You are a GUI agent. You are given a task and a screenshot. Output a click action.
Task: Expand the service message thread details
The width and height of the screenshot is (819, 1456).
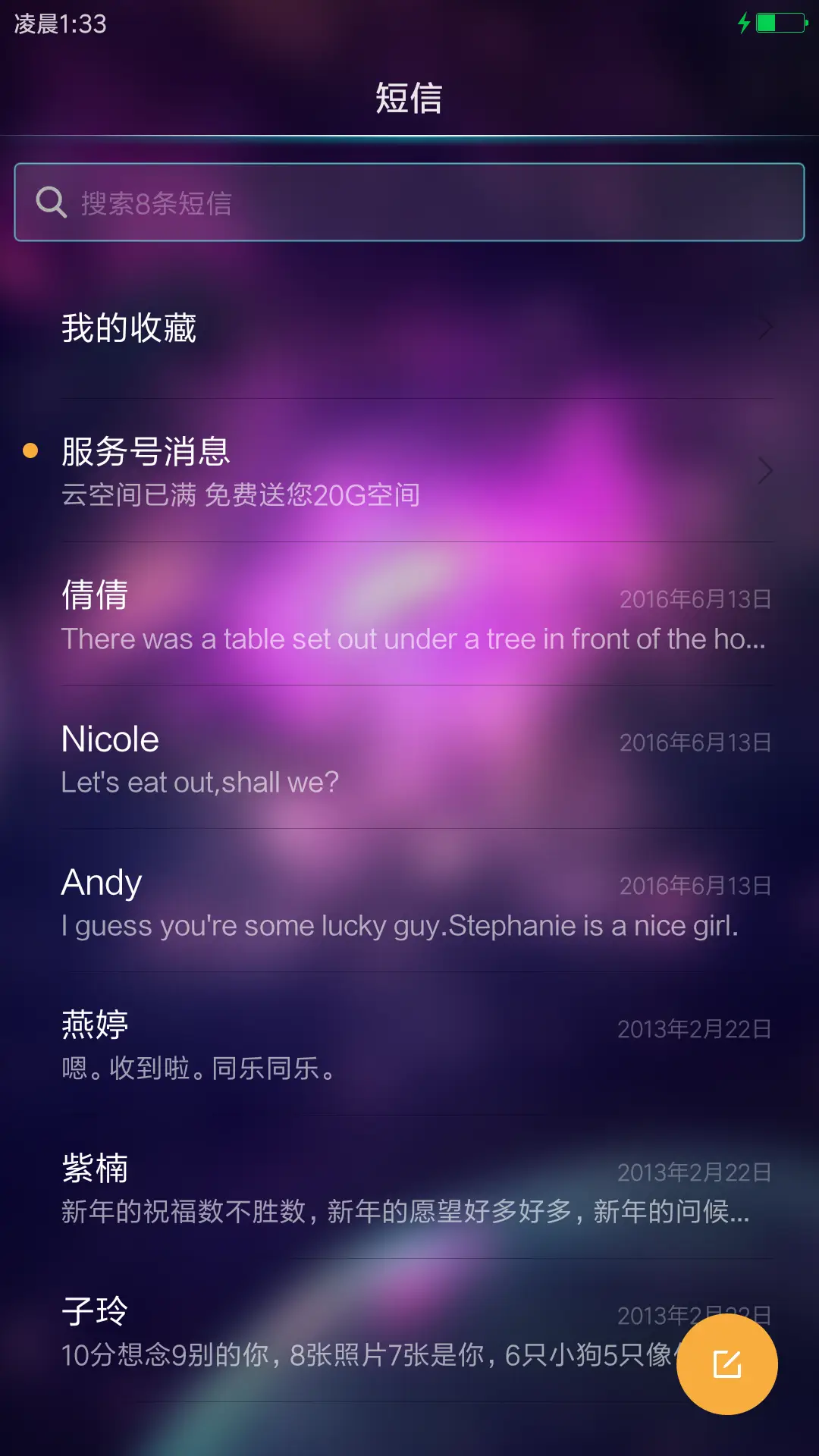(766, 472)
